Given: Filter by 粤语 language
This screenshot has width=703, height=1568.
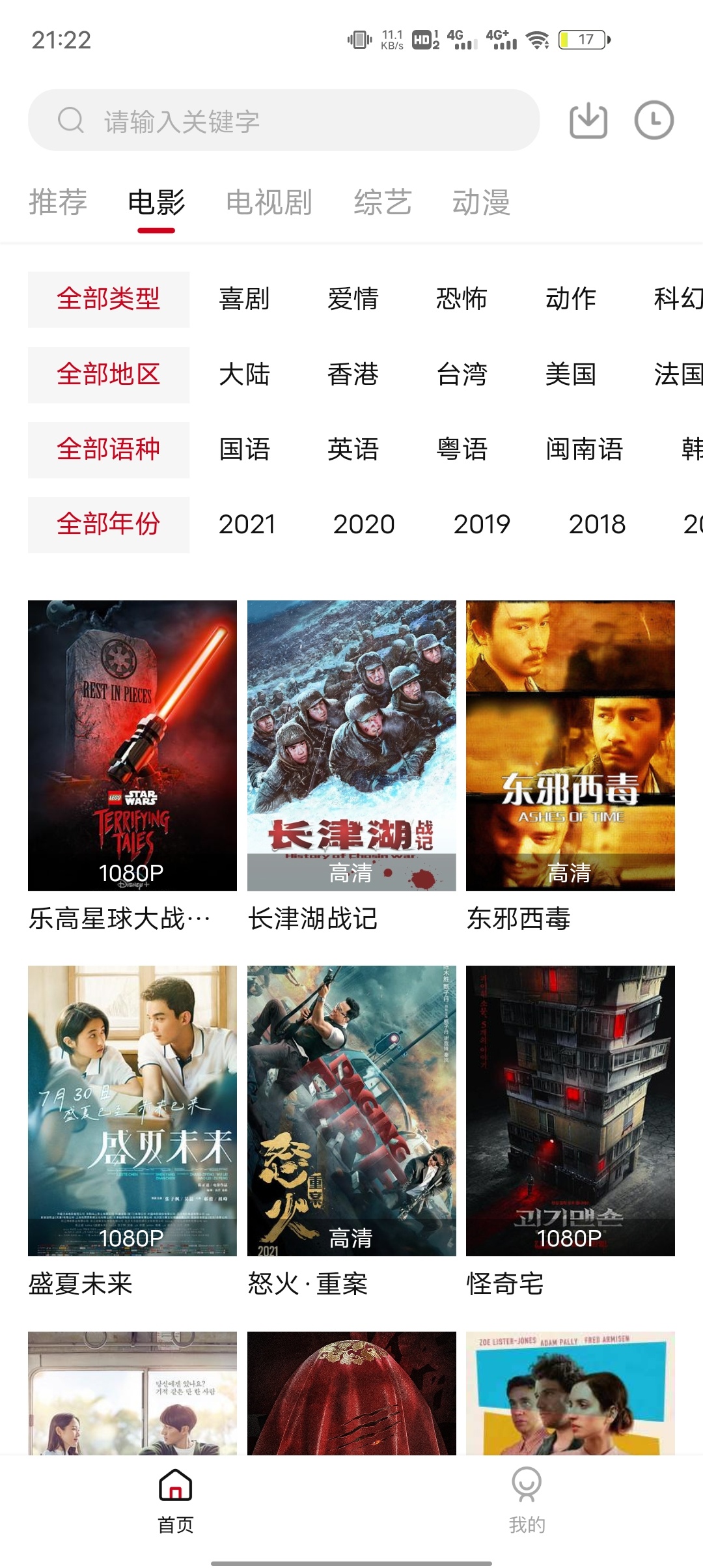Looking at the screenshot, I should pyautogui.click(x=462, y=449).
